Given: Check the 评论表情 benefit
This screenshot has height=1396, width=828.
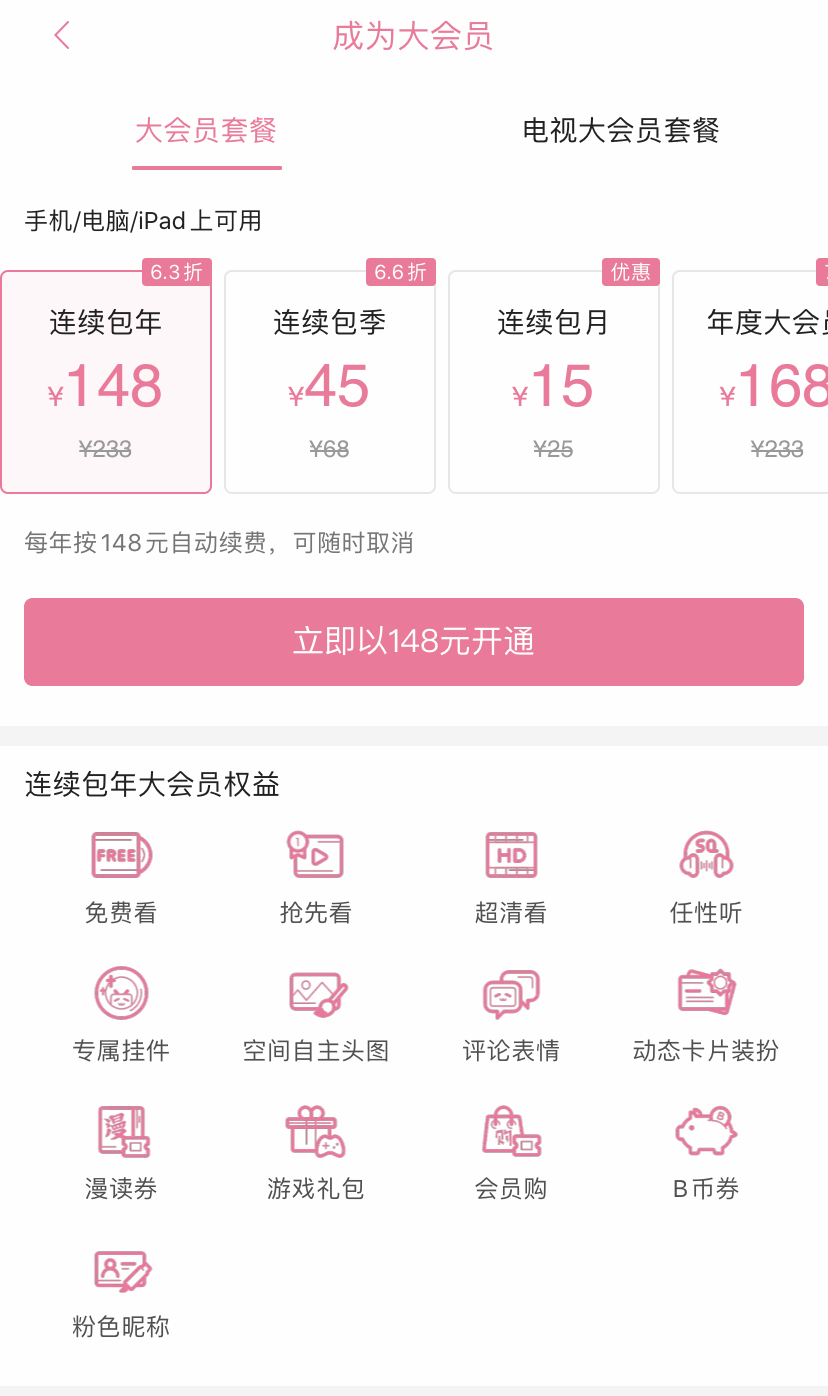Looking at the screenshot, I should 511,1013.
